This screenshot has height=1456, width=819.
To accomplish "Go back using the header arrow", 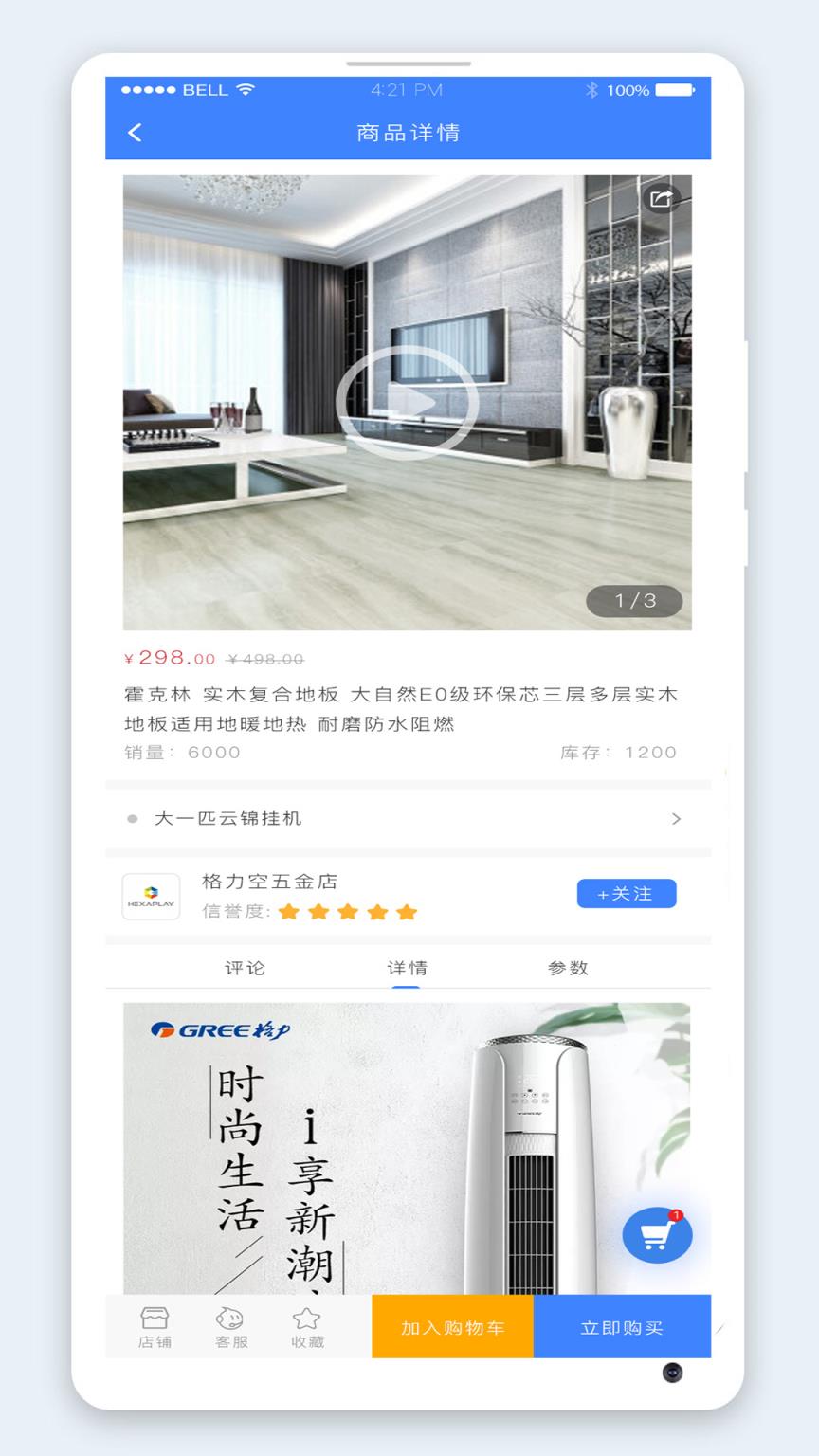I will click(136, 133).
